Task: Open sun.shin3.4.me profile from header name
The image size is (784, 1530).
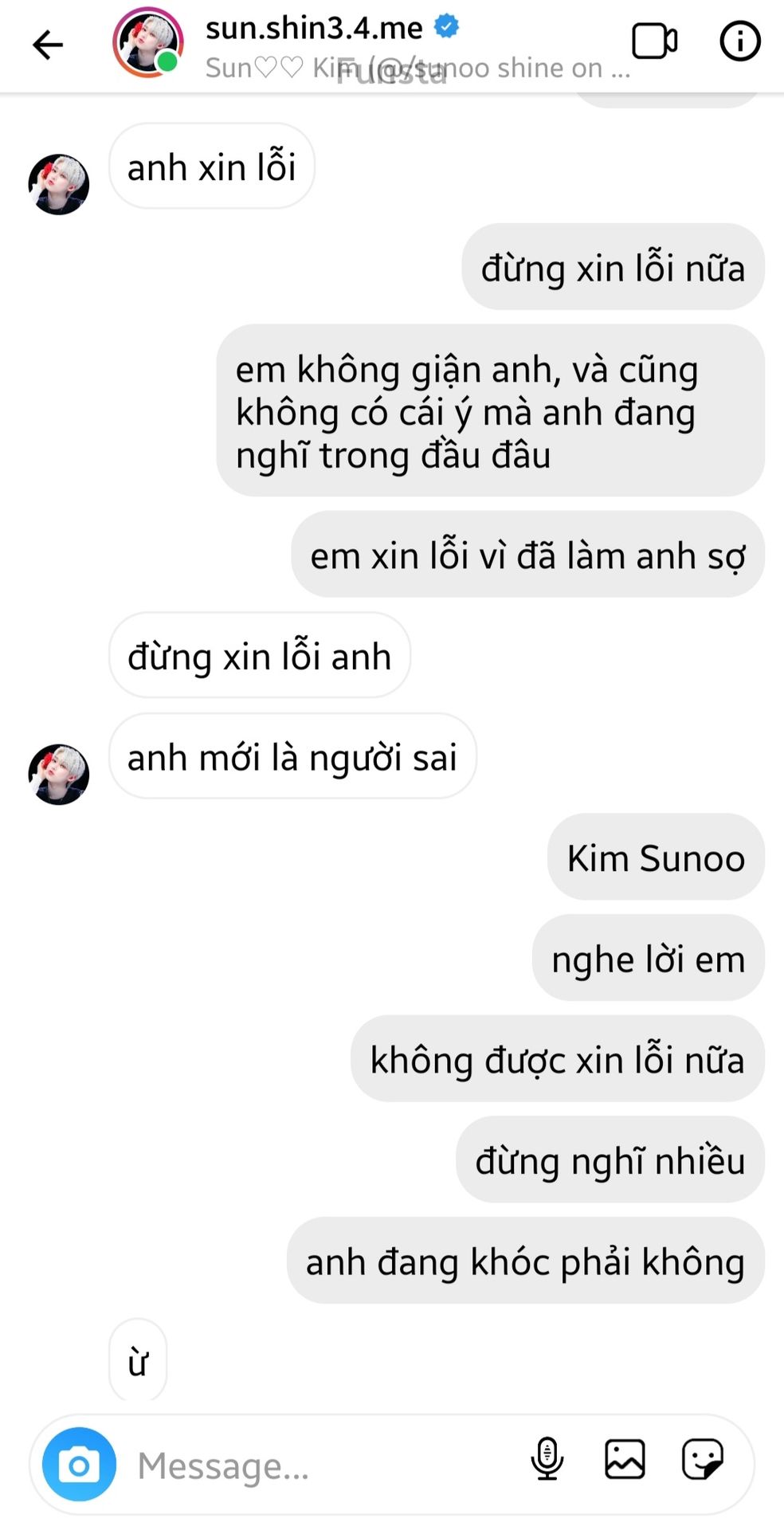Action: pos(314,28)
